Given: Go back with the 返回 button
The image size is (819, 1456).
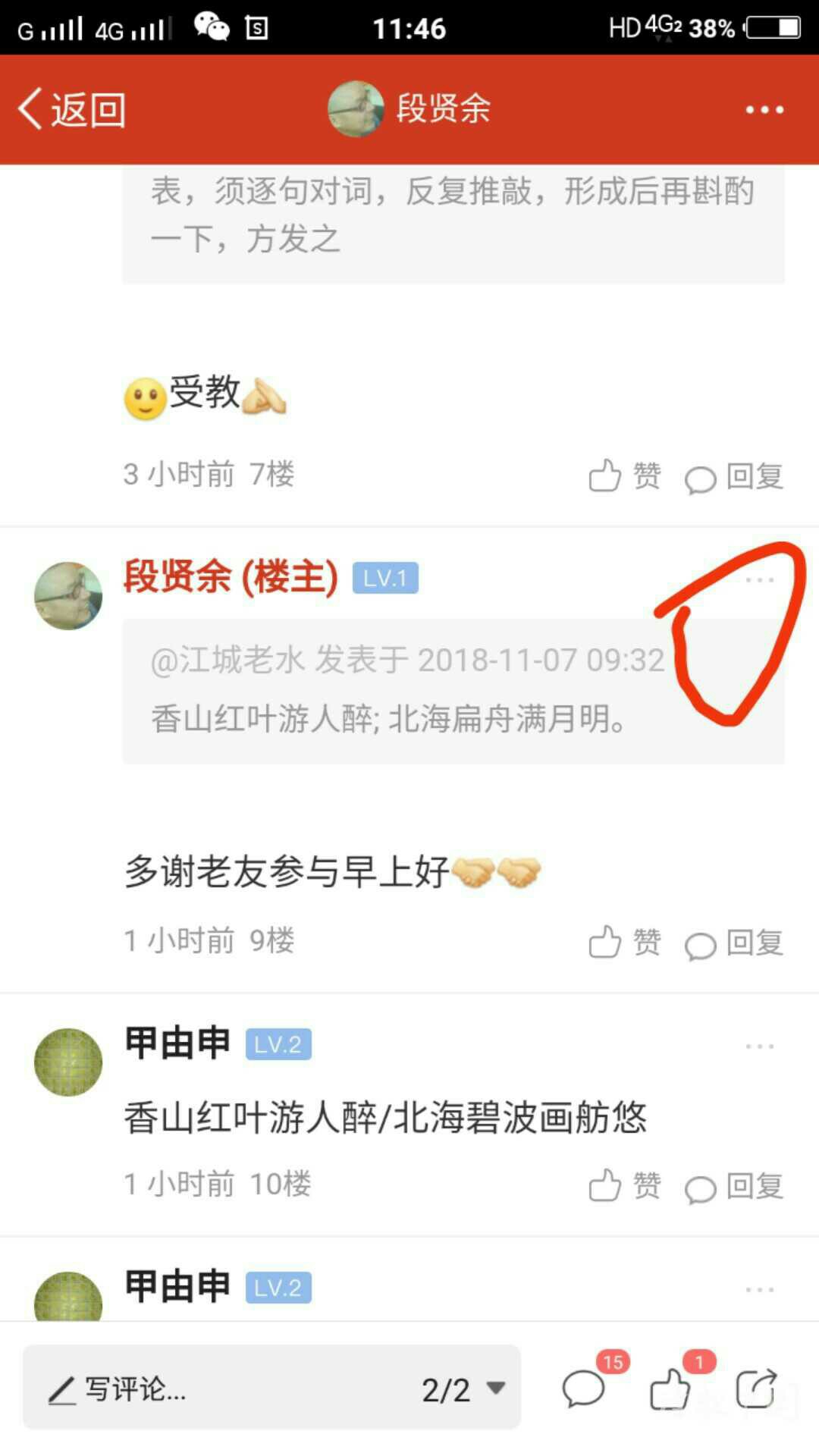Looking at the screenshot, I should [72, 110].
